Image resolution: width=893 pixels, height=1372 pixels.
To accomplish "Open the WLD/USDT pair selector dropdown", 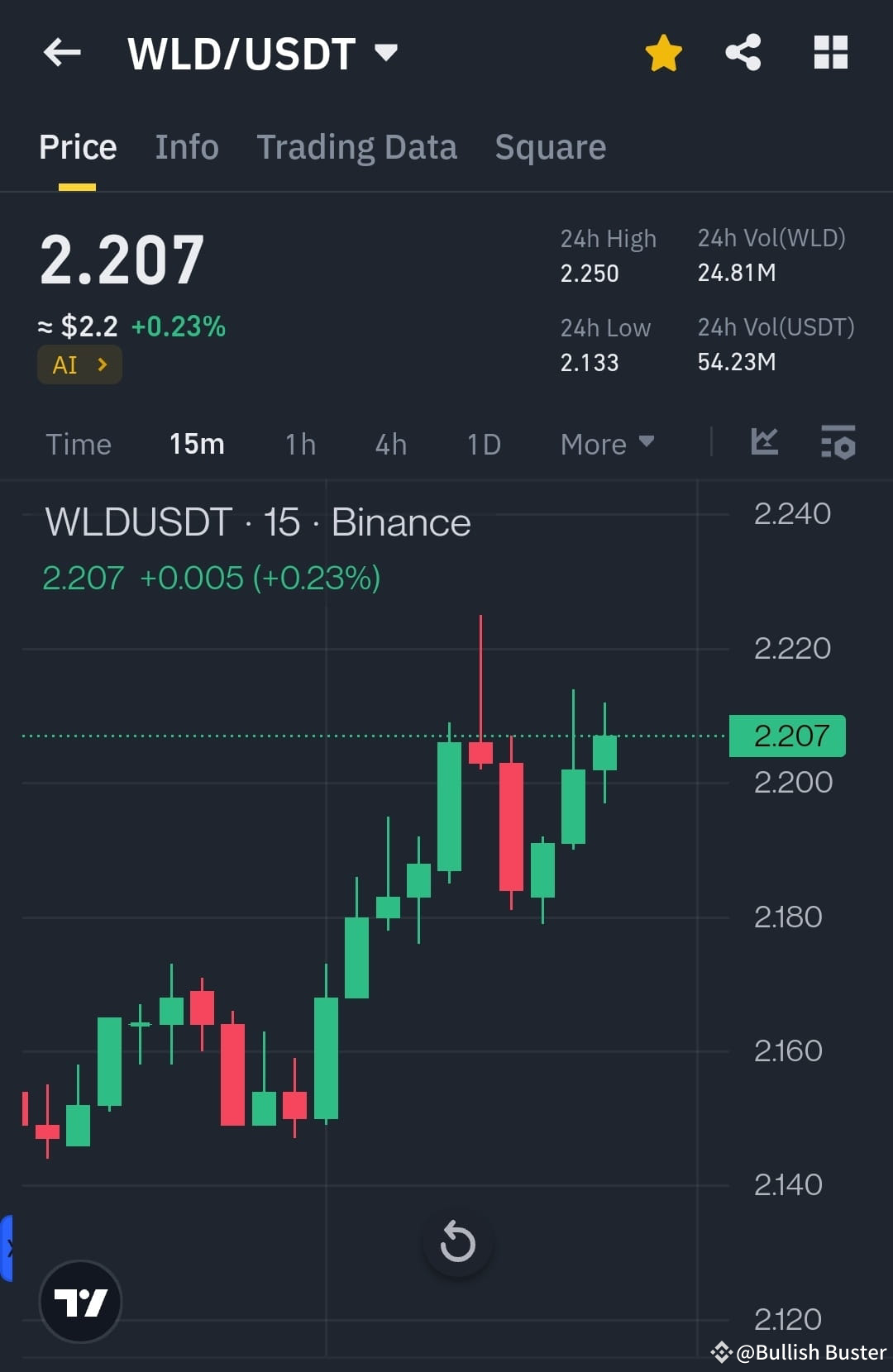I will (x=386, y=51).
